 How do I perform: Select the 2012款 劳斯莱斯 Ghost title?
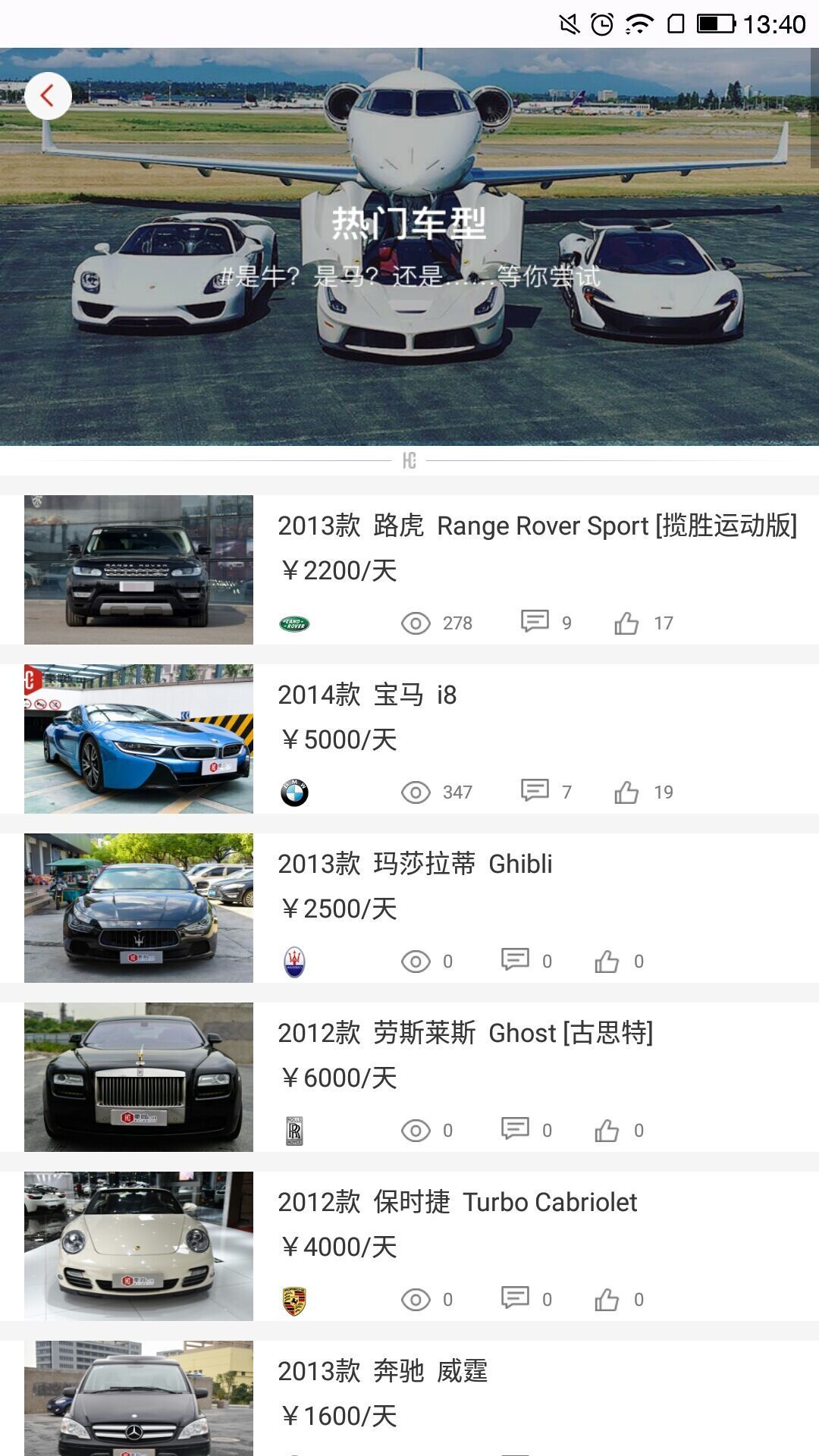point(467,1032)
